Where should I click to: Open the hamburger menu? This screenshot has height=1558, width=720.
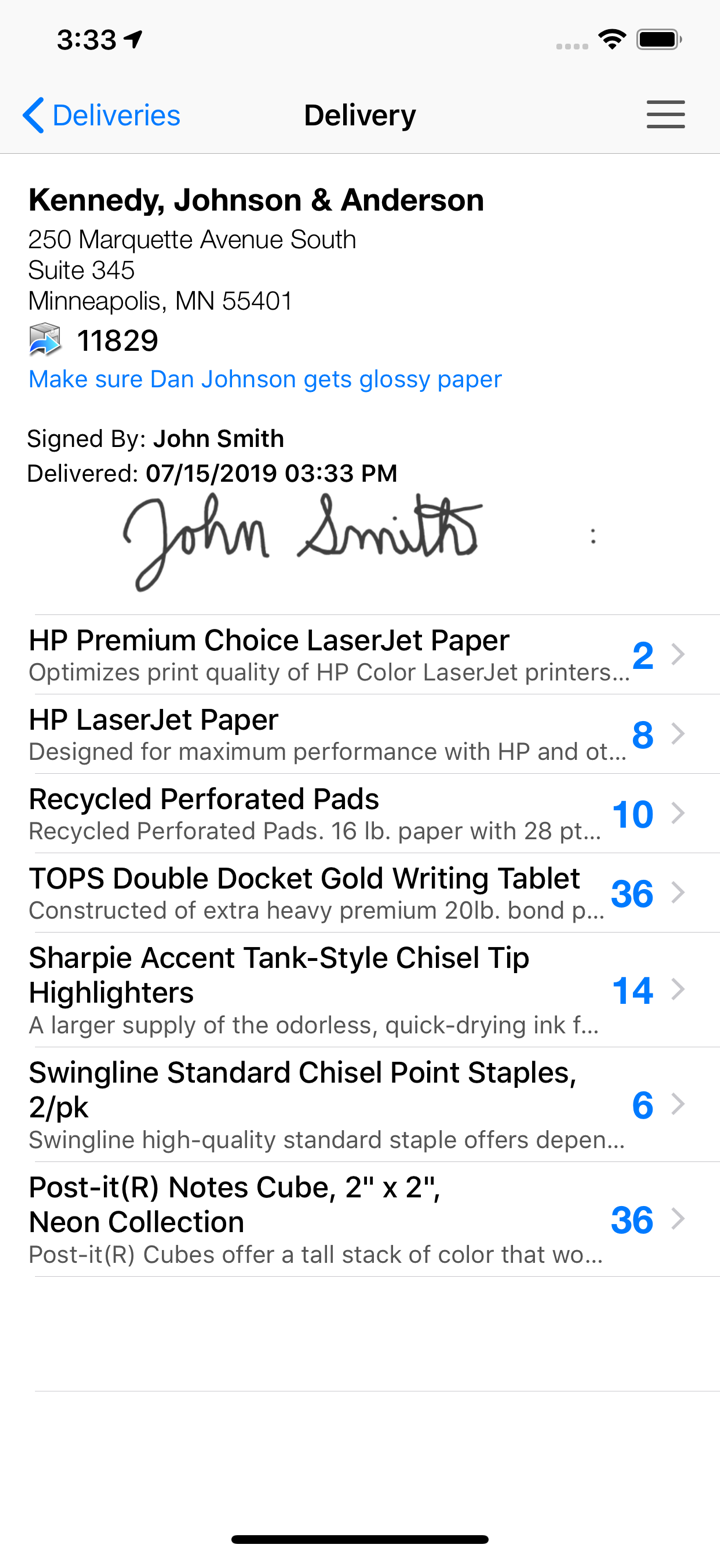(664, 114)
